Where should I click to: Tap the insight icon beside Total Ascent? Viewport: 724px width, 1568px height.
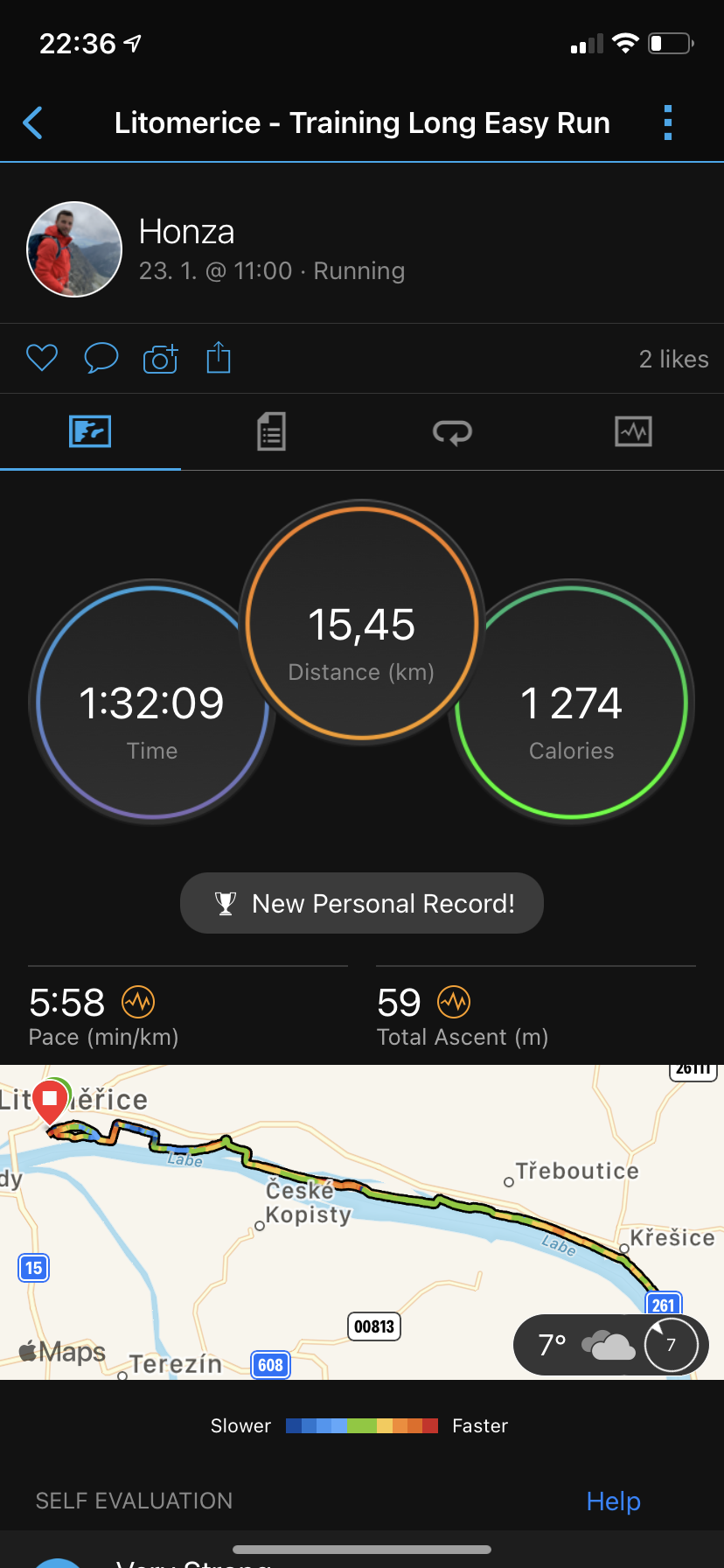coord(454,1002)
